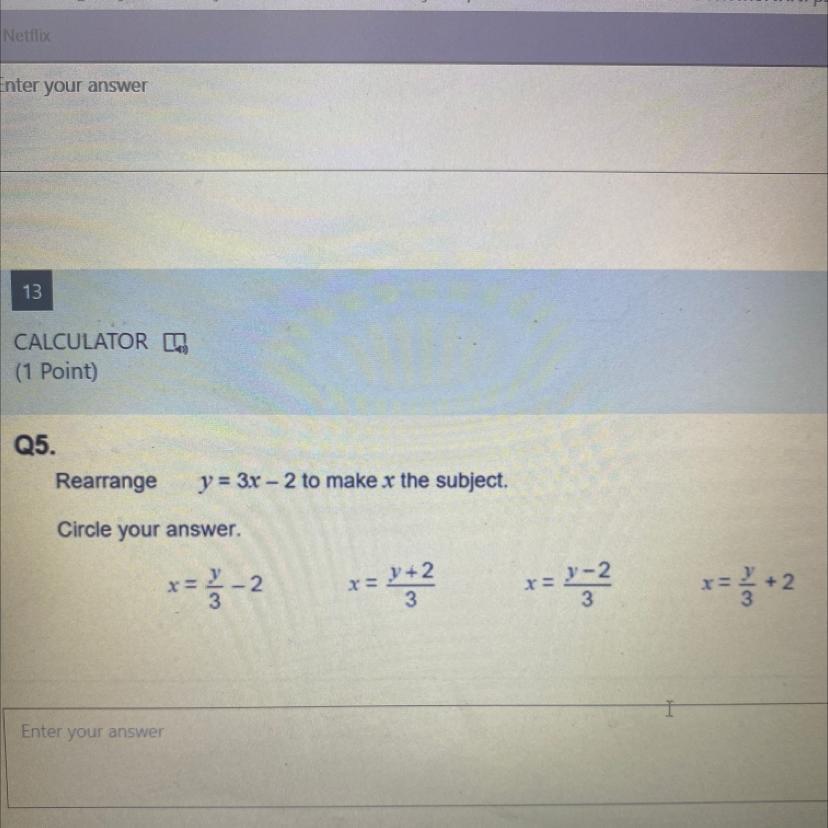Tap the previous question's Enter your answer field
Viewport: 828px width, 828px height.
pyautogui.click(x=414, y=117)
